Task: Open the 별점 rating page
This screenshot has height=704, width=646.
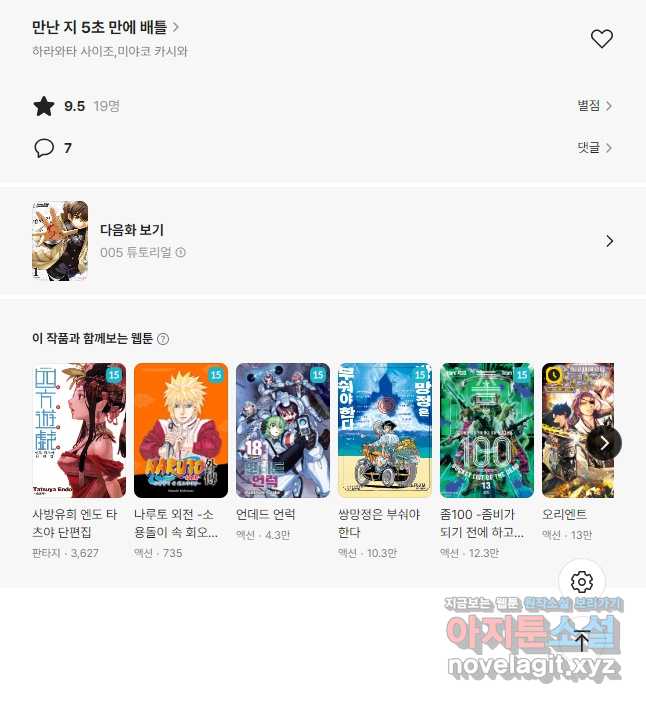Action: point(594,105)
